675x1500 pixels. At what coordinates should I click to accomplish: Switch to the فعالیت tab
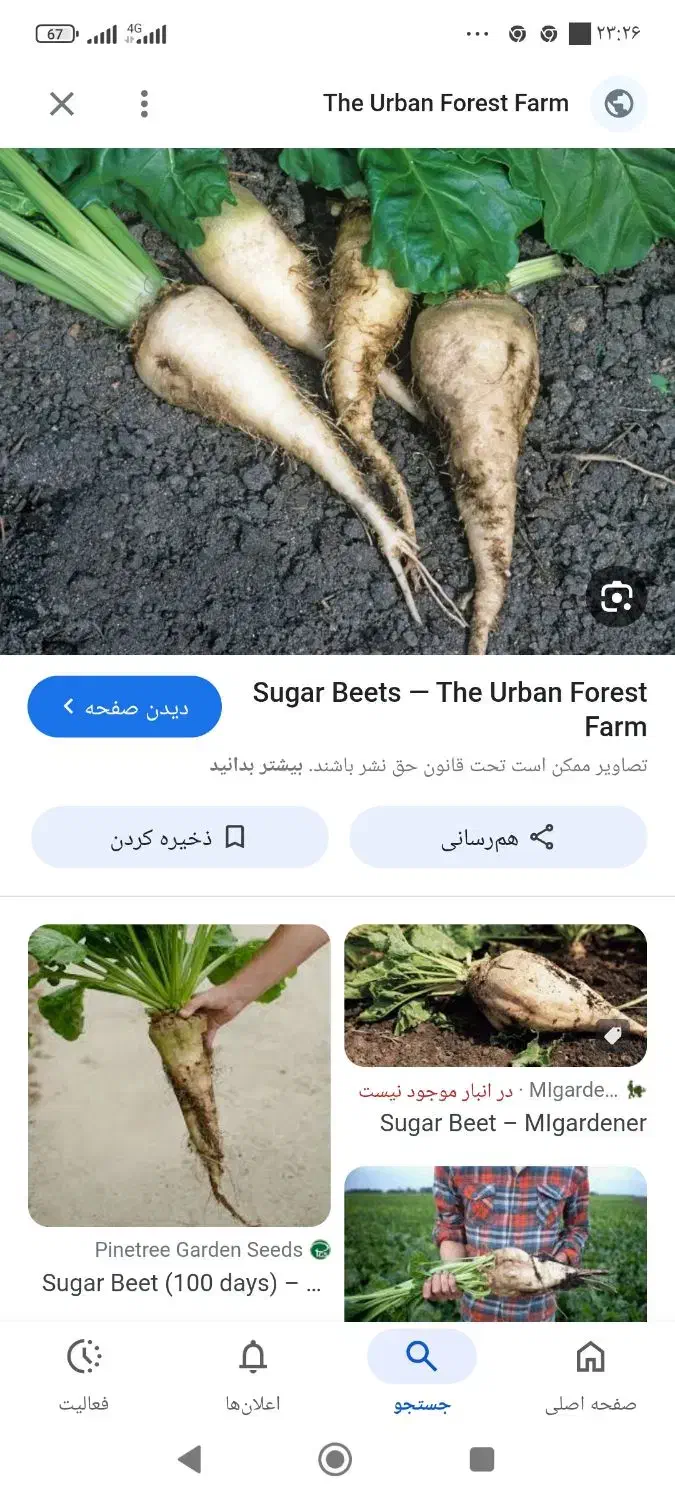[x=85, y=1375]
